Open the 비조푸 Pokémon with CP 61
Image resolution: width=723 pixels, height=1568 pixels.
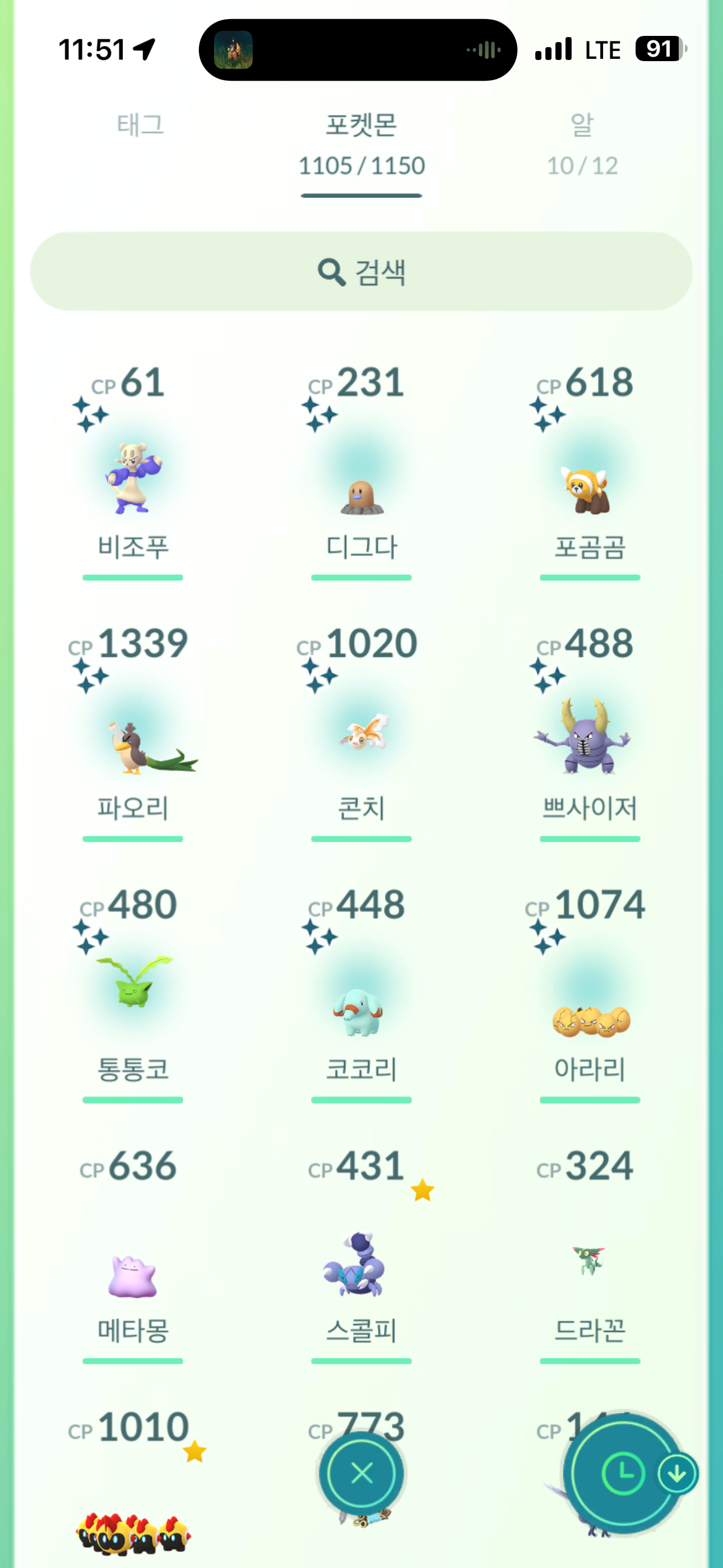[x=133, y=479]
